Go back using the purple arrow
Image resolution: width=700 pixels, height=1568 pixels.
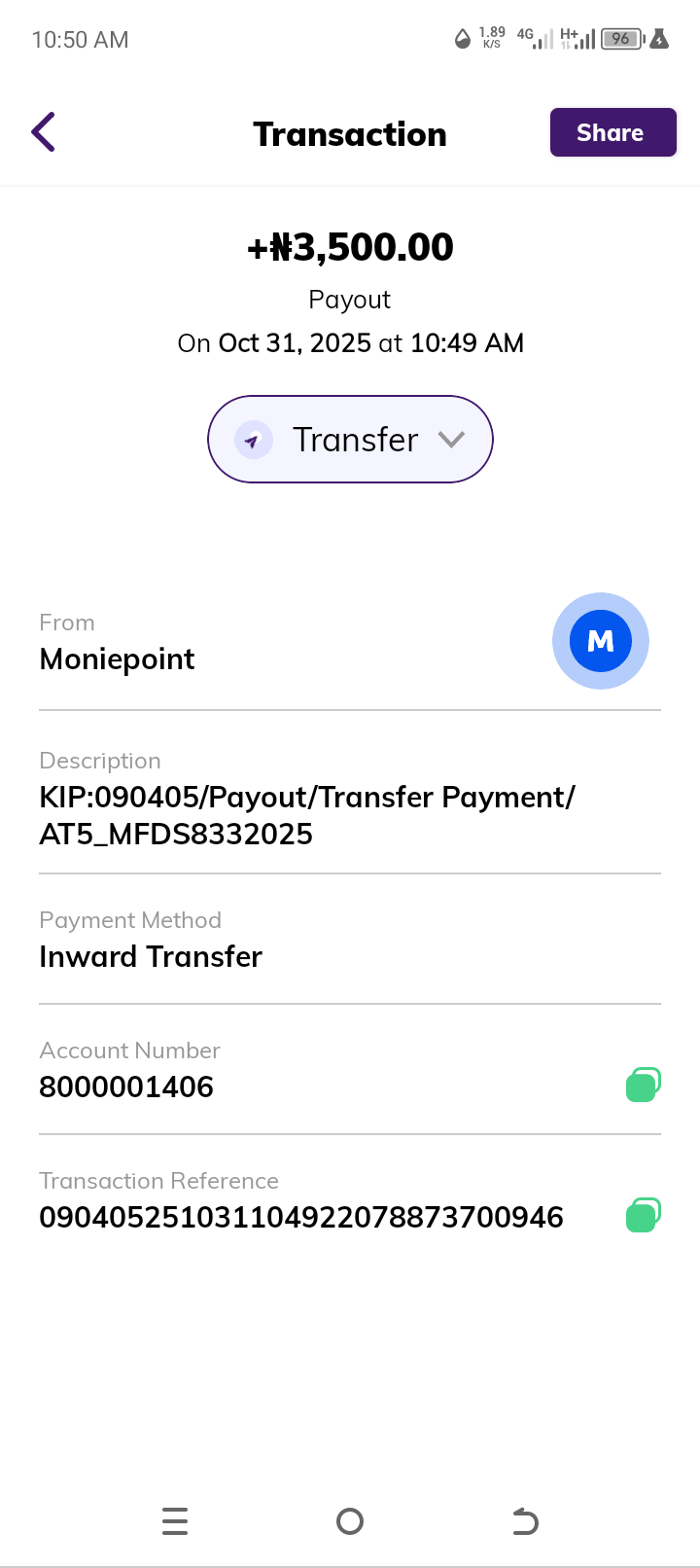pyautogui.click(x=44, y=132)
